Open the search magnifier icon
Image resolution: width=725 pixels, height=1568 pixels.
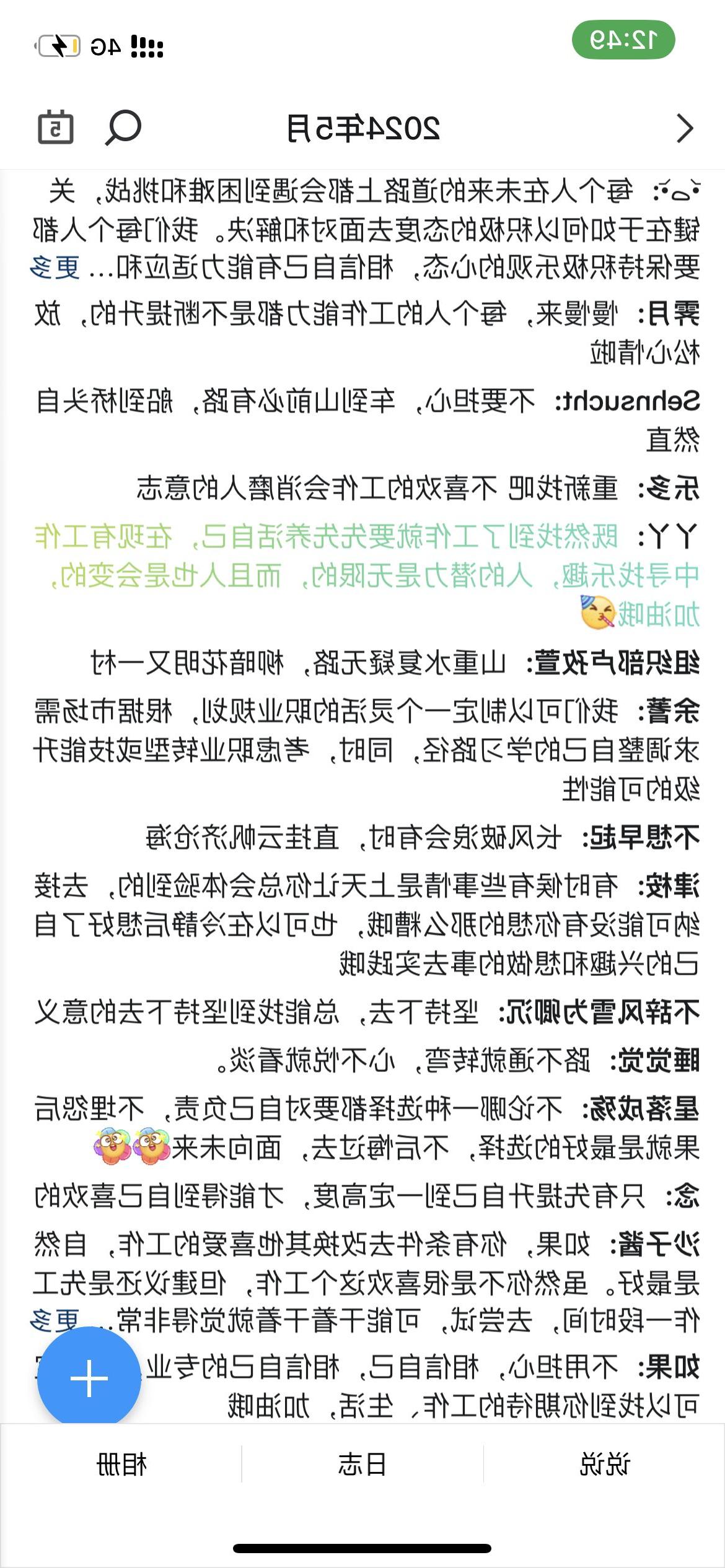[123, 128]
